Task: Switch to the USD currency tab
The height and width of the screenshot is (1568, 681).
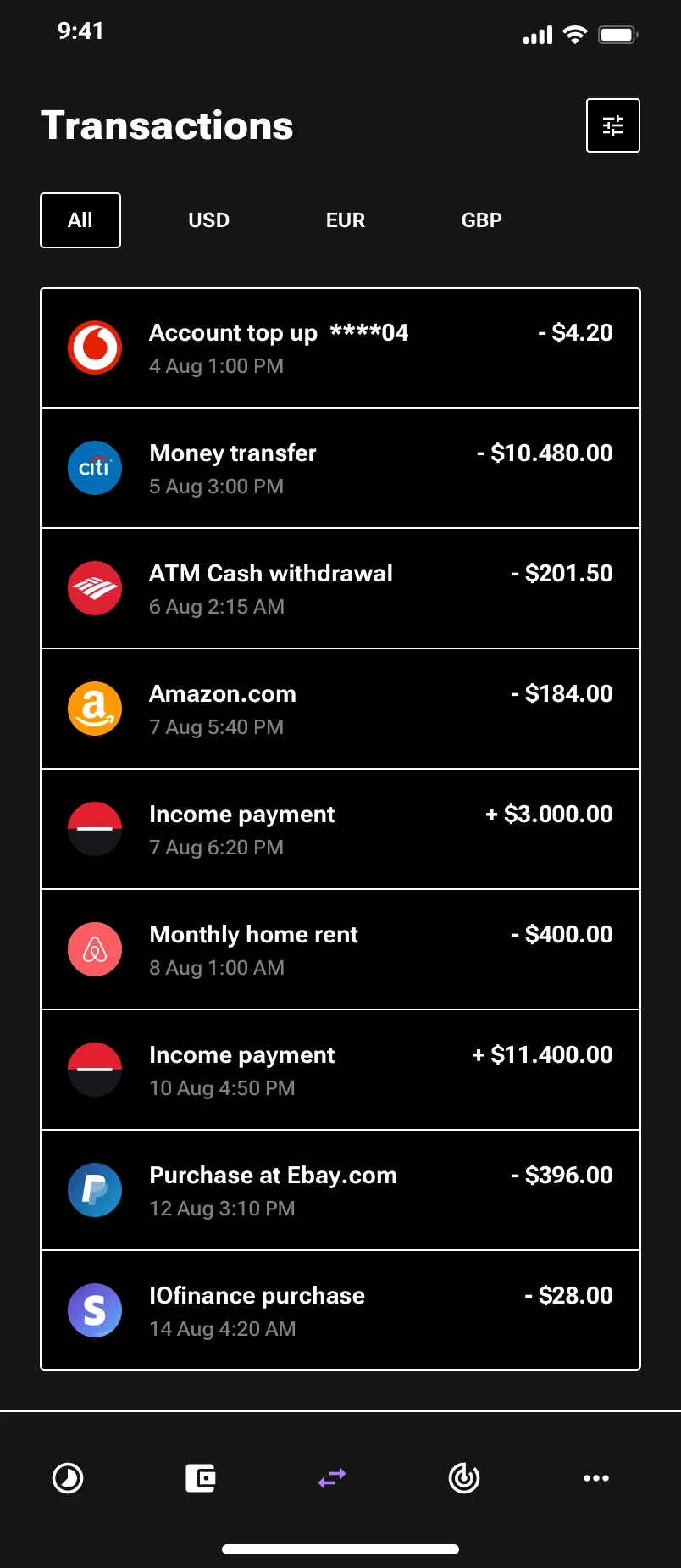Action: coord(208,220)
